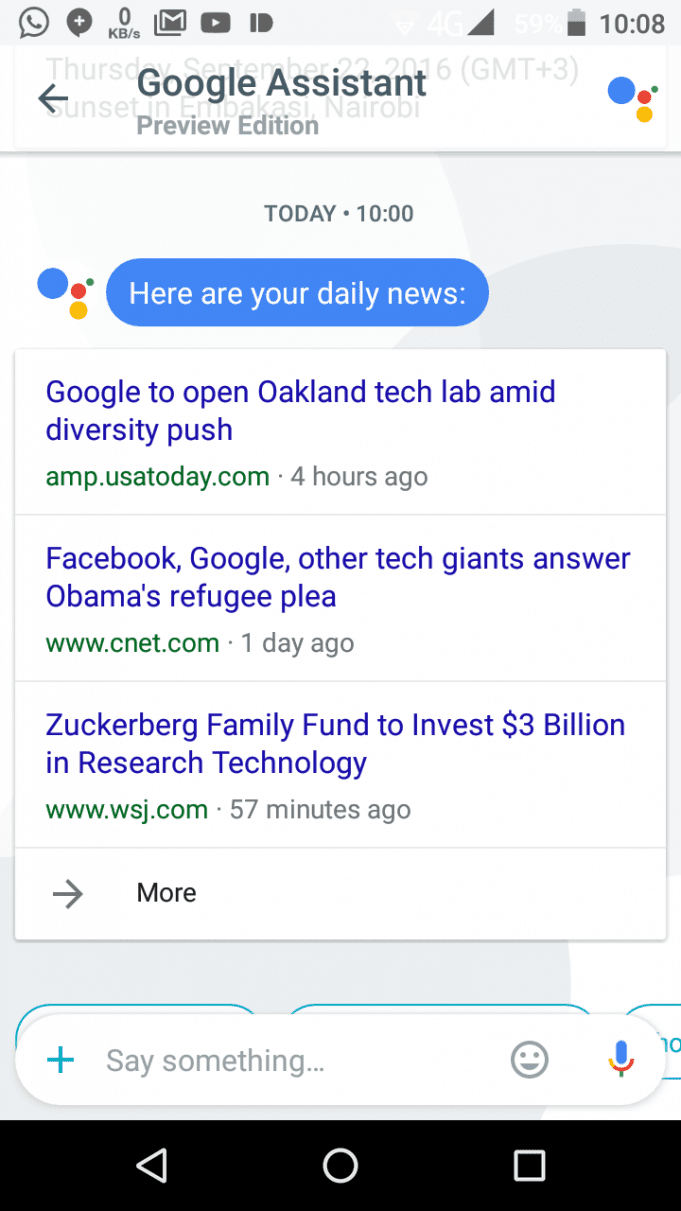Screen dimensions: 681x1211
Task: Read Facebook, Google refugee plea story
Action: tap(338, 577)
